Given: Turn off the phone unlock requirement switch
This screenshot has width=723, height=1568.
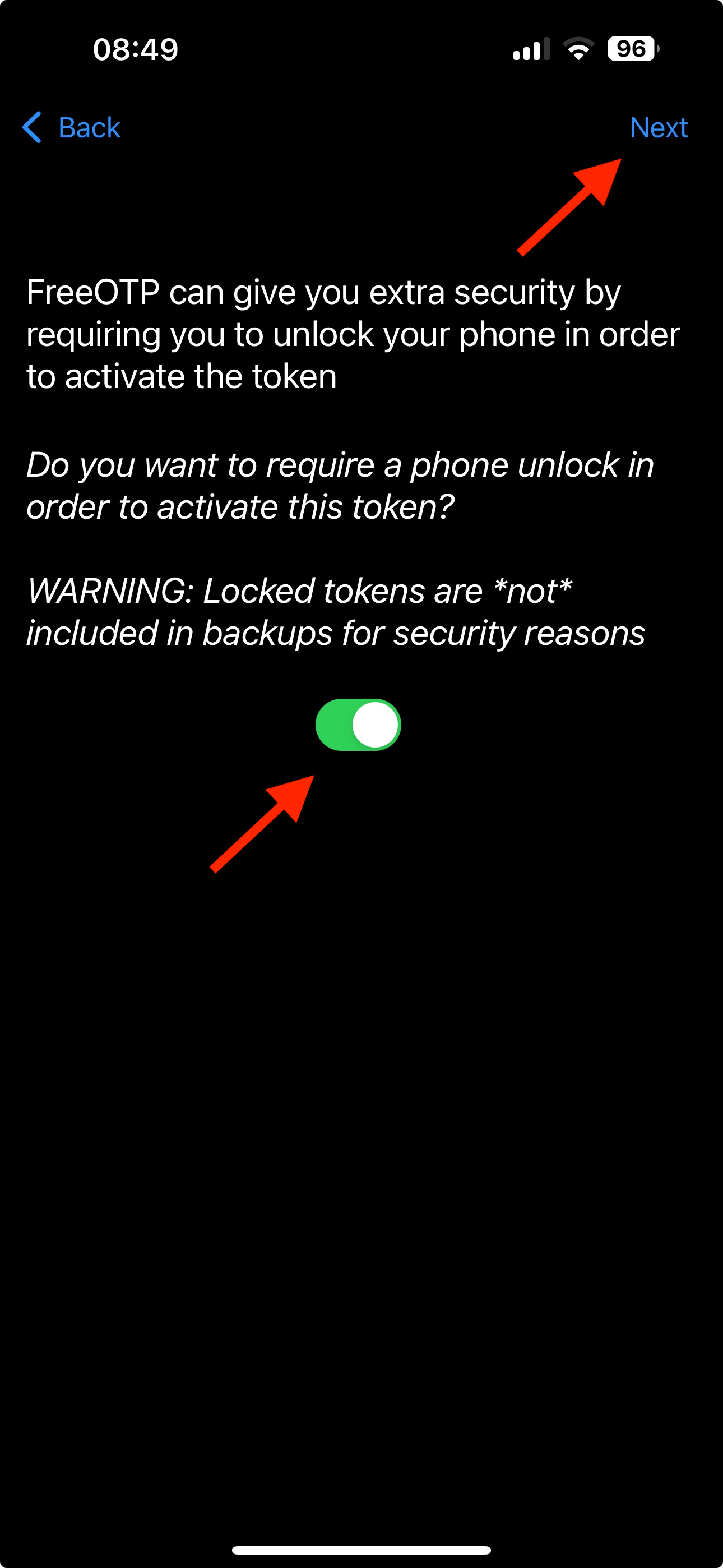Looking at the screenshot, I should tap(358, 725).
